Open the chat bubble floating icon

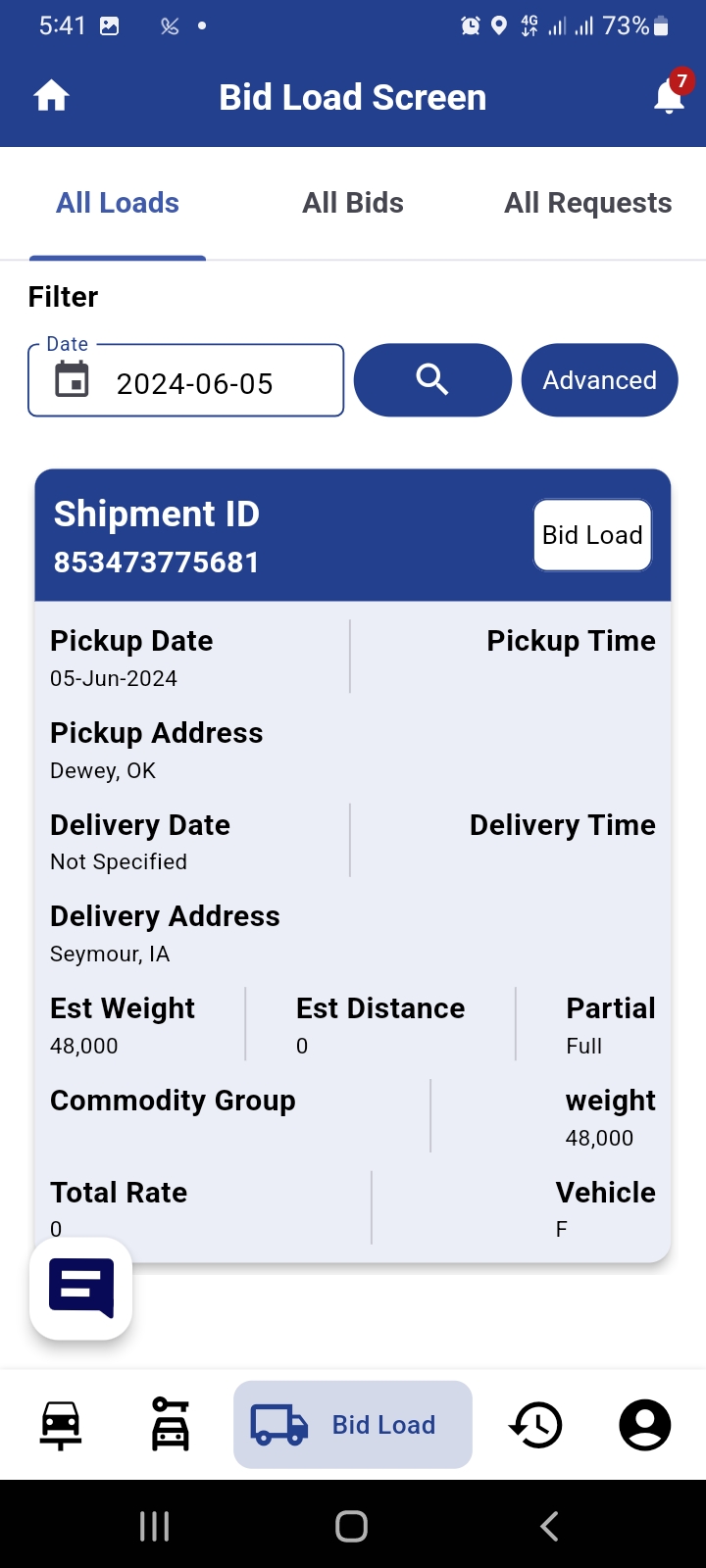80,1289
